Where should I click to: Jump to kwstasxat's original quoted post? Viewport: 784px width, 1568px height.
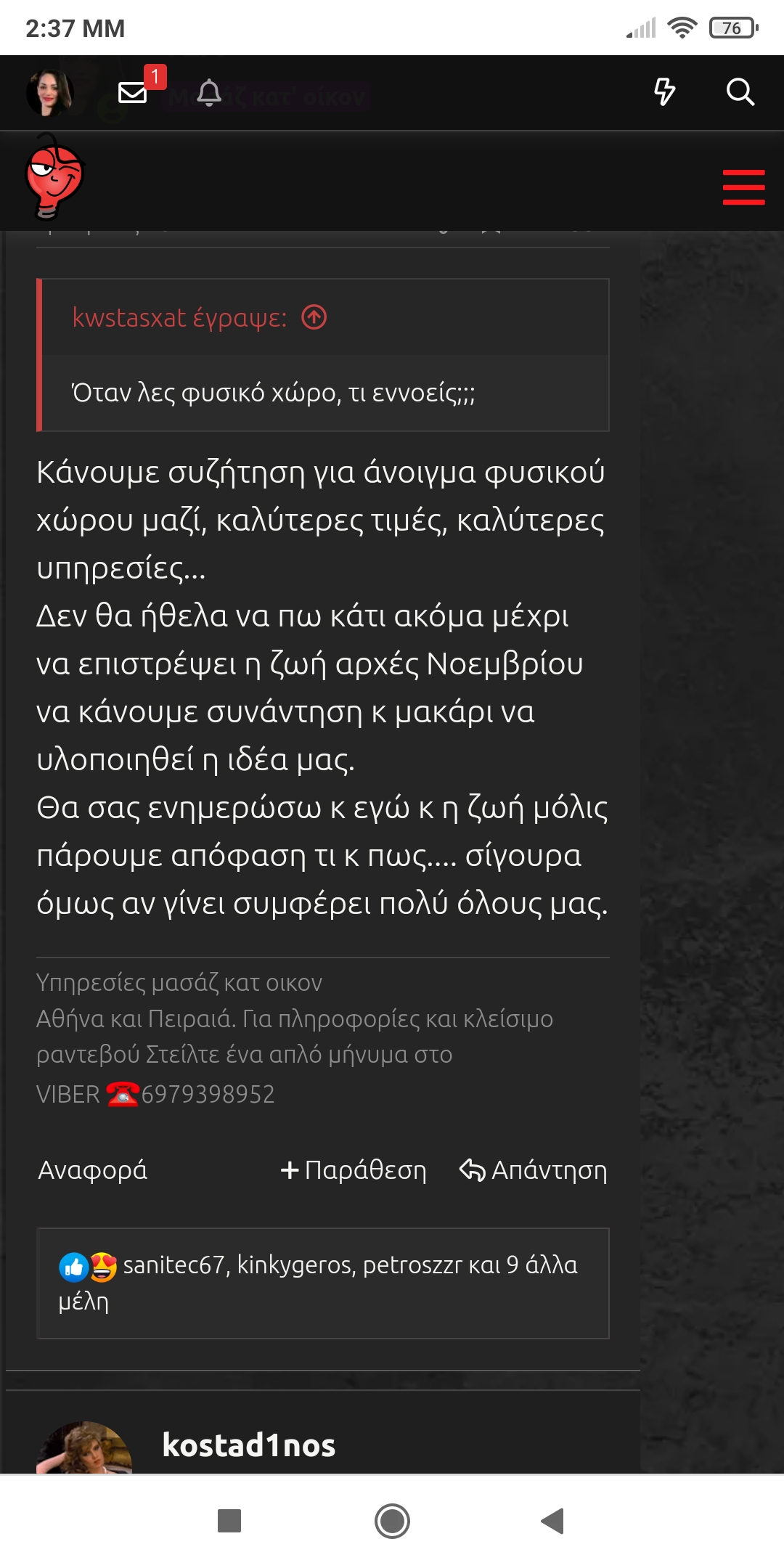pyautogui.click(x=314, y=317)
